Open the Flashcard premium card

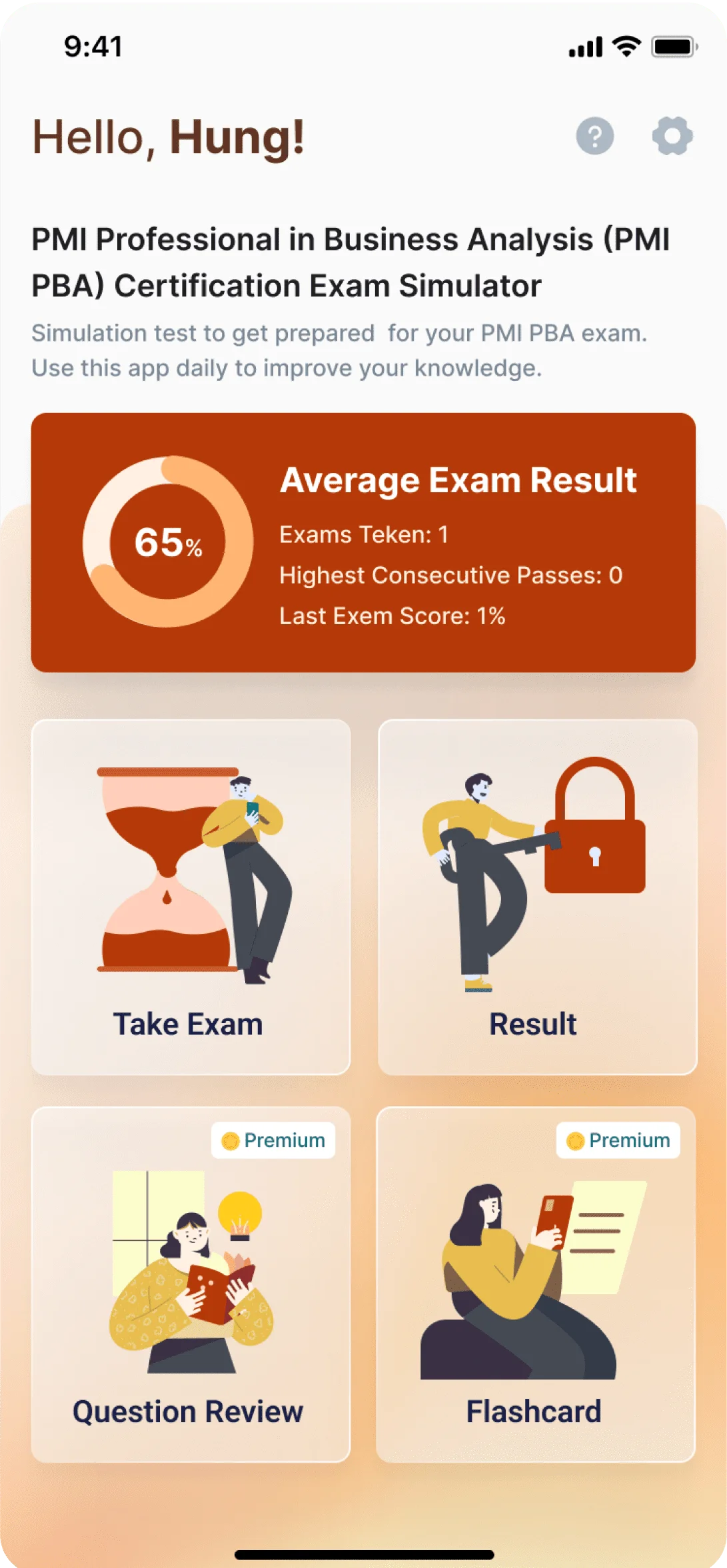[536, 1284]
